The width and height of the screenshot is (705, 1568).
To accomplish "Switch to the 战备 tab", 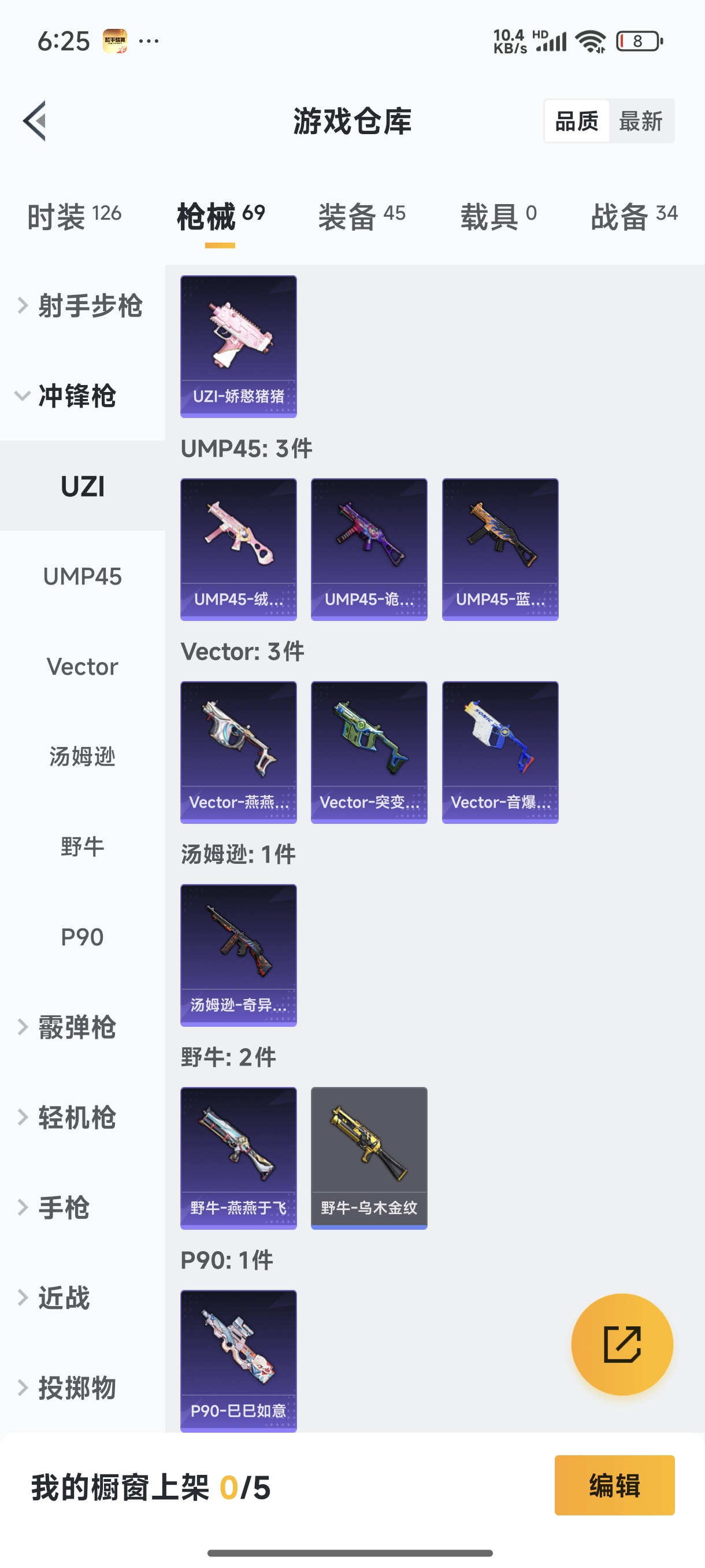I will click(x=634, y=216).
